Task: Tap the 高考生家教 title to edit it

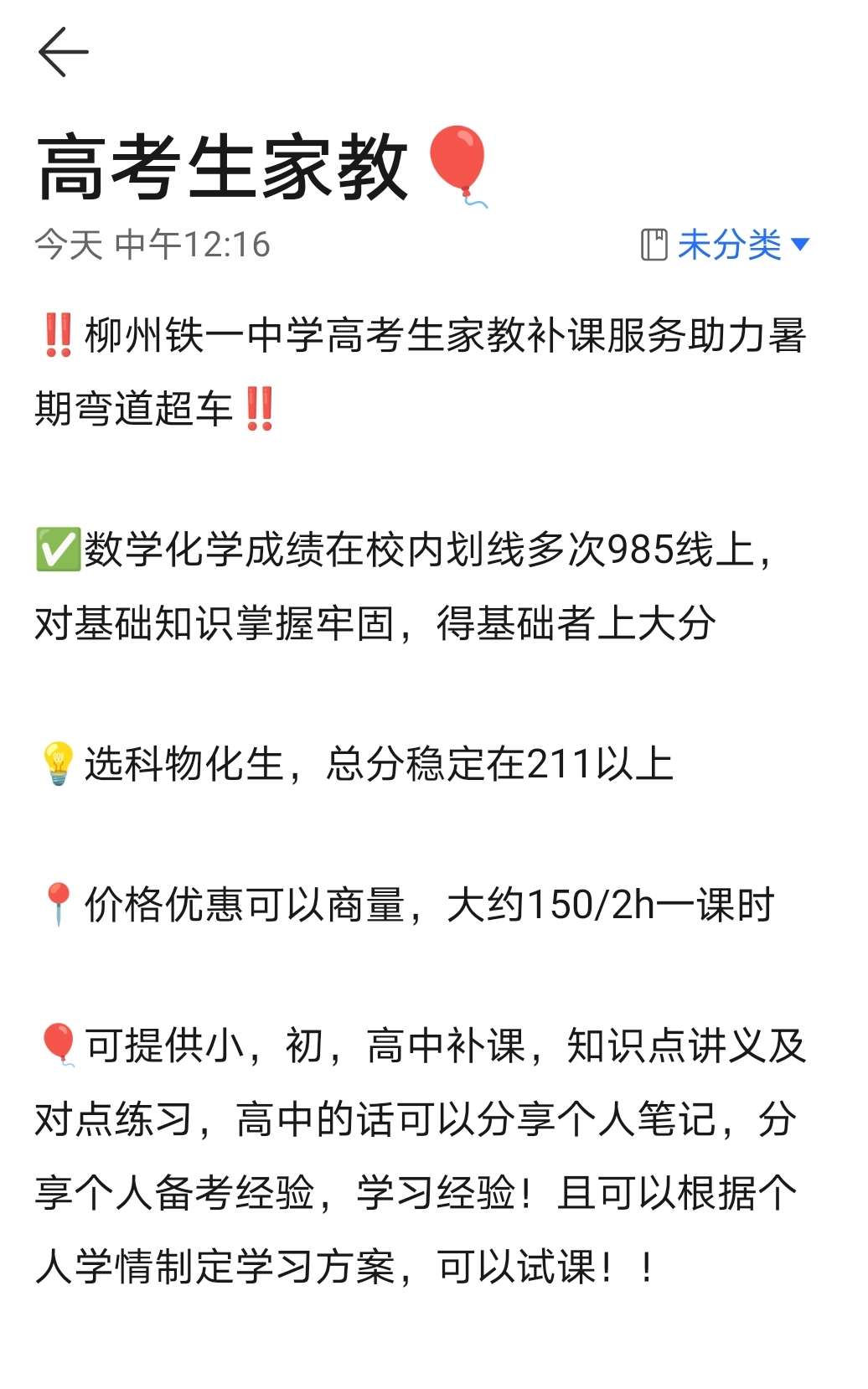Action: (x=262, y=167)
